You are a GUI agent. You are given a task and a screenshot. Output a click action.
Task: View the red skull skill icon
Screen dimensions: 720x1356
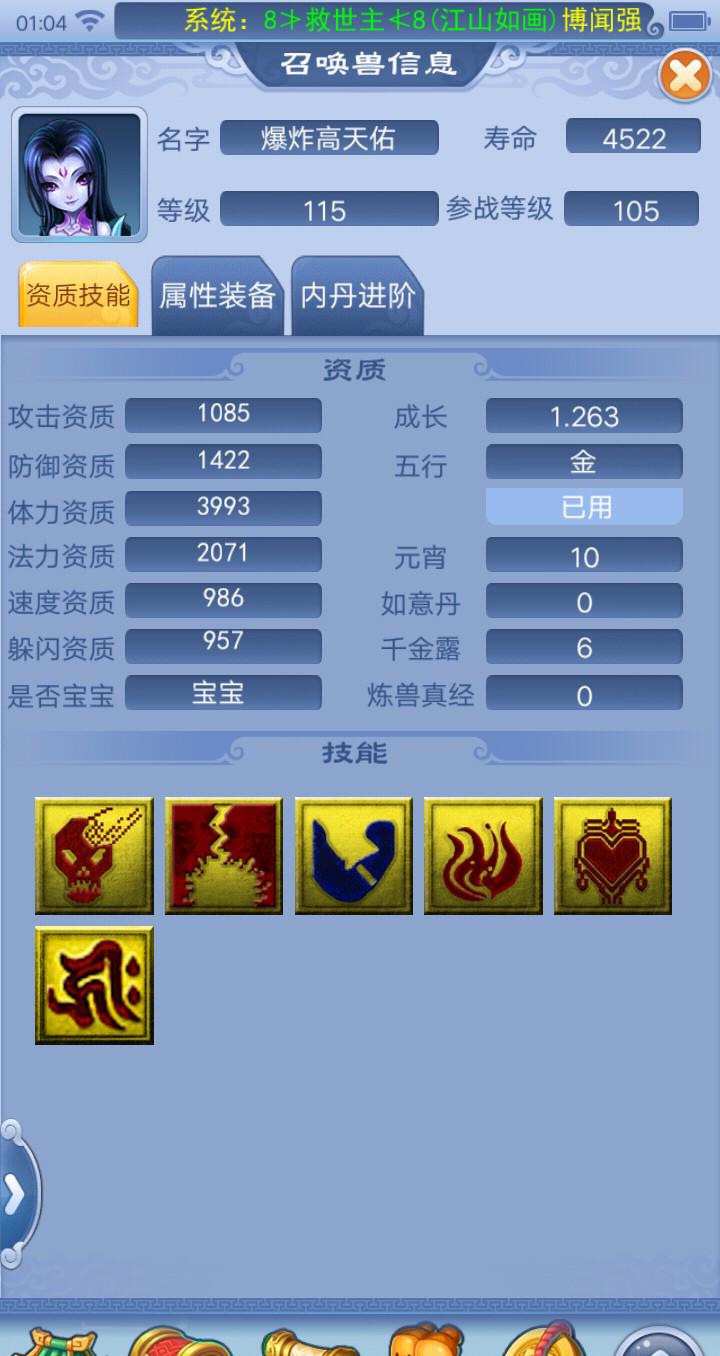(94, 855)
